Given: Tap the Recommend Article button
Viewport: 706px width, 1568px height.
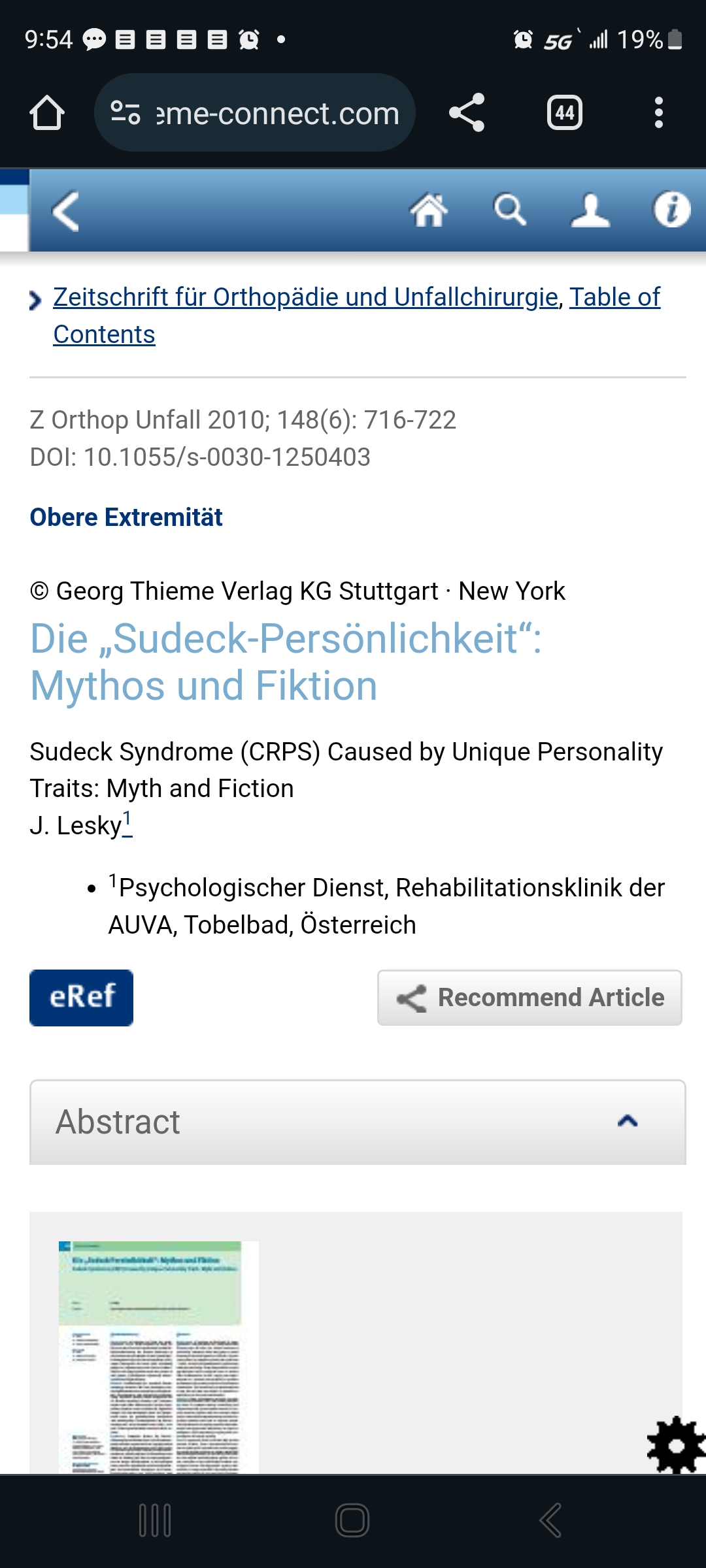Looking at the screenshot, I should [x=529, y=998].
